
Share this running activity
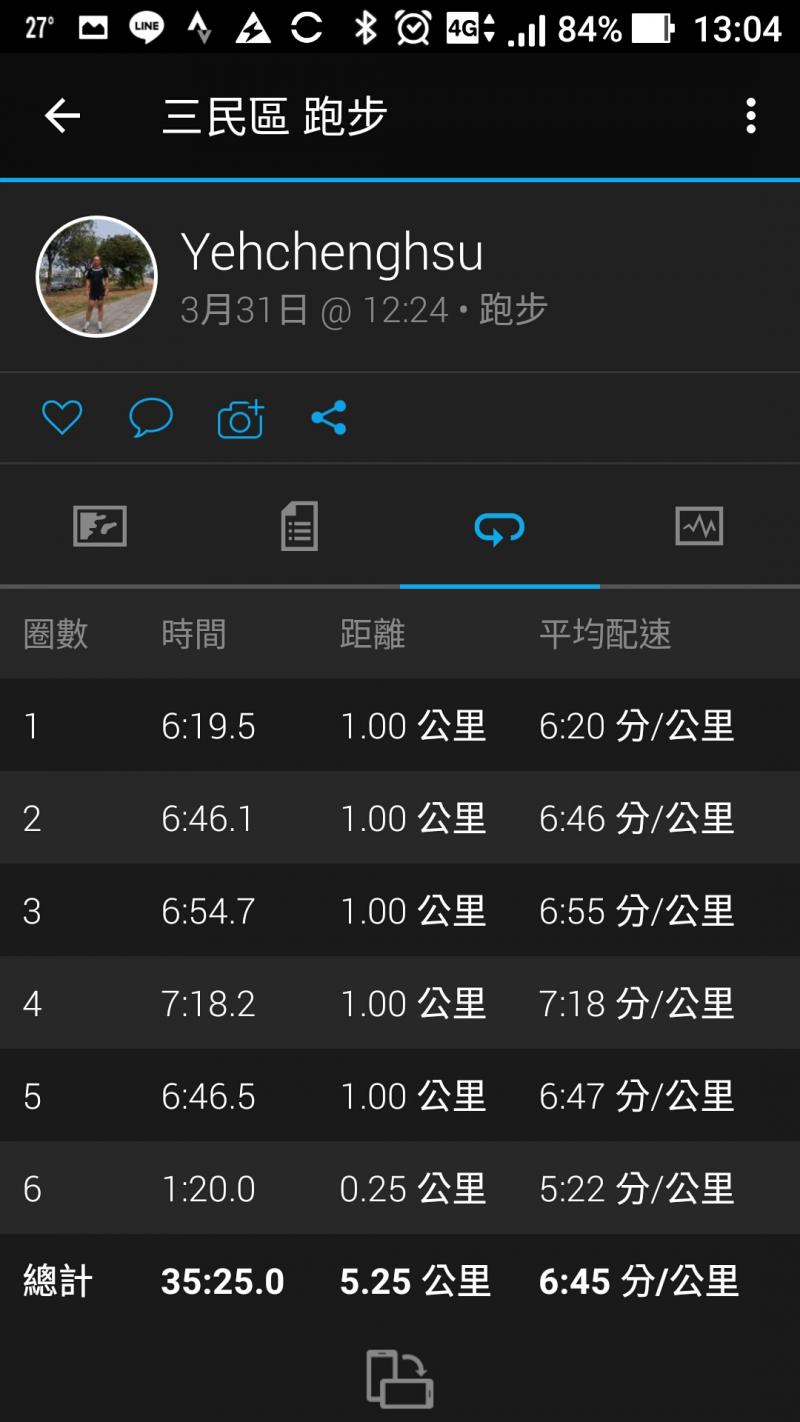[328, 418]
